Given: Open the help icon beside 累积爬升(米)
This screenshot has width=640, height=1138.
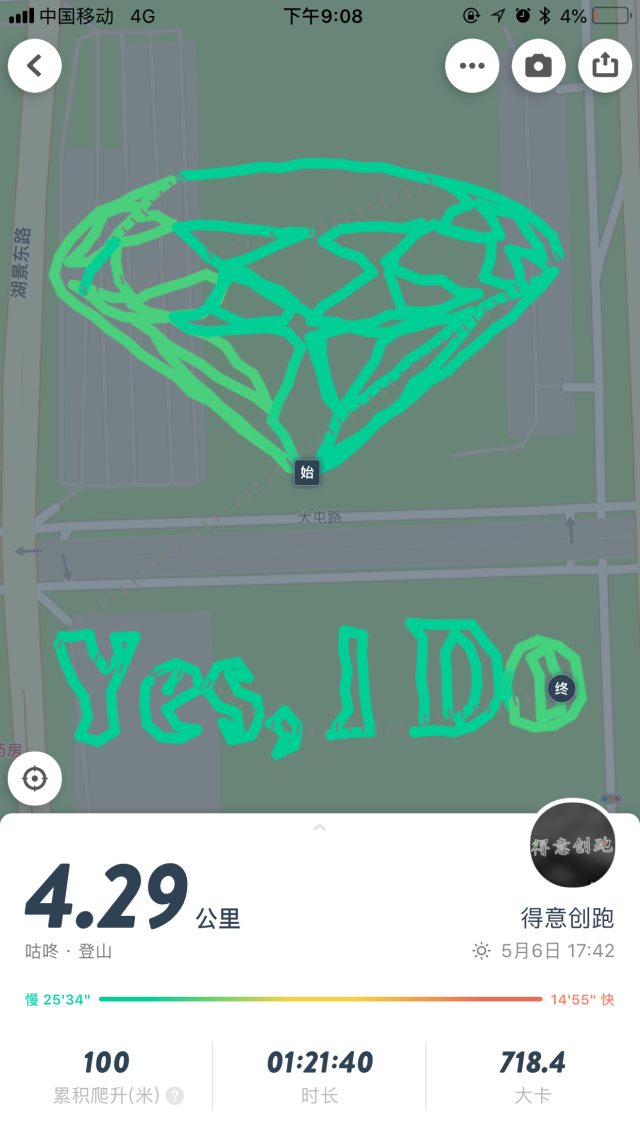Looking at the screenshot, I should pyautogui.click(x=175, y=1096).
